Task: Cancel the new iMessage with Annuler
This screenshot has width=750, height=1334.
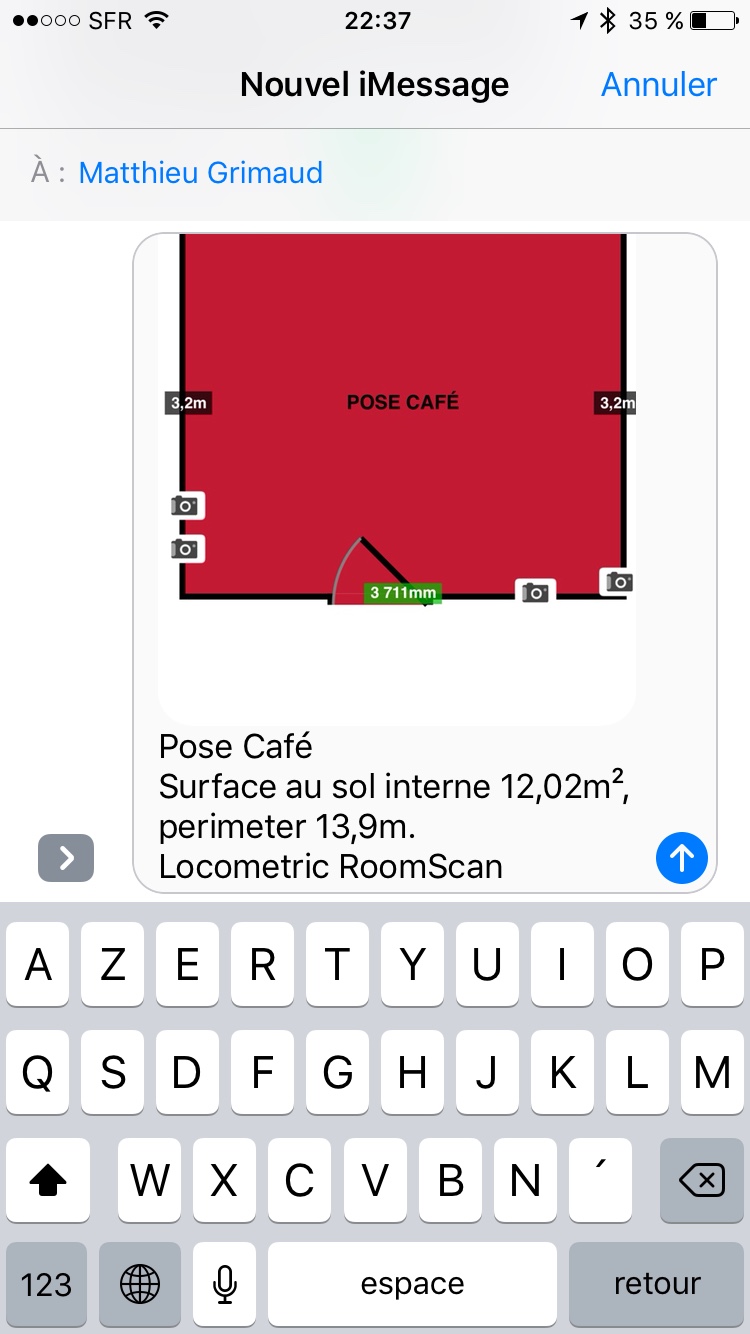Action: pos(658,85)
